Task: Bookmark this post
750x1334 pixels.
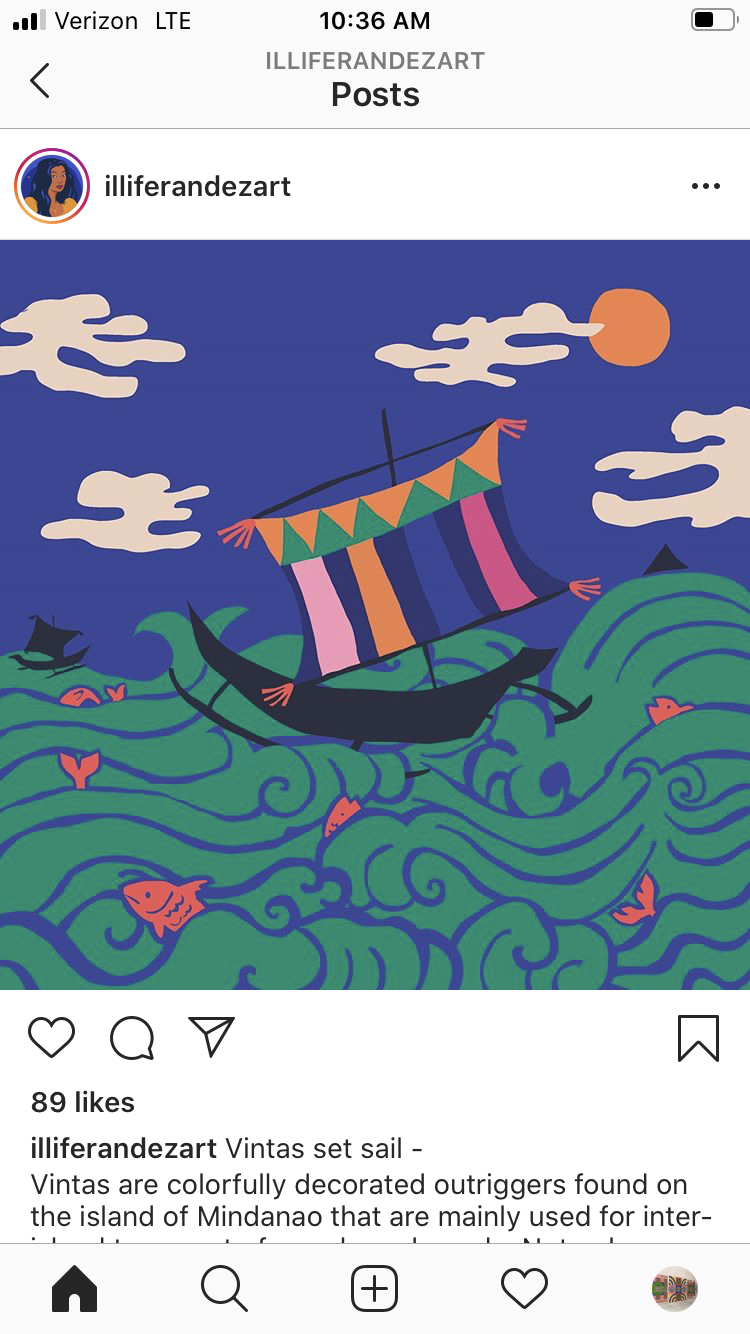Action: pyautogui.click(x=698, y=1038)
